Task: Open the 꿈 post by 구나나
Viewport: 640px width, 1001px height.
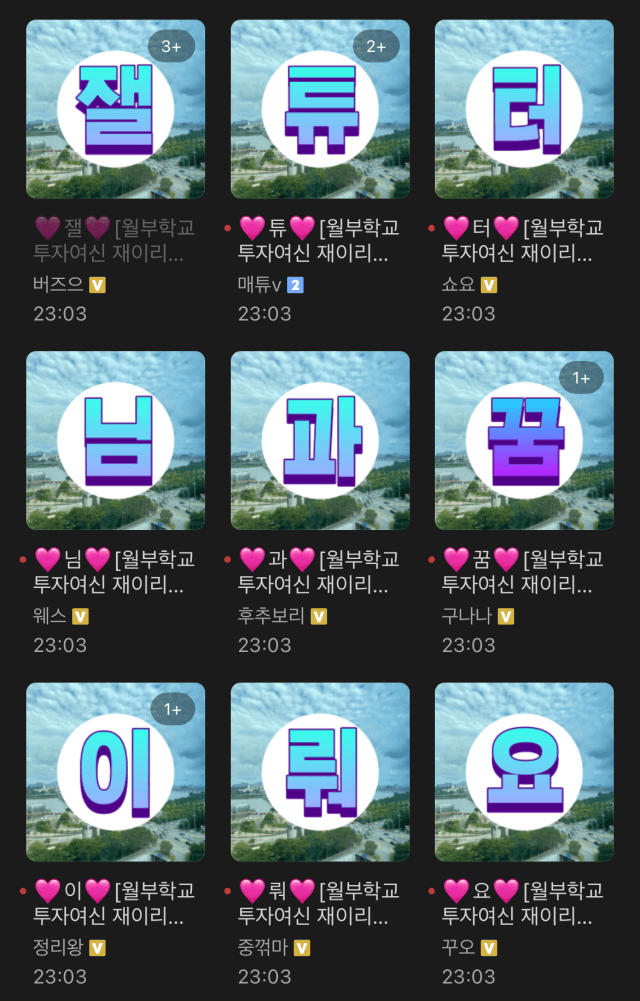Action: click(524, 440)
